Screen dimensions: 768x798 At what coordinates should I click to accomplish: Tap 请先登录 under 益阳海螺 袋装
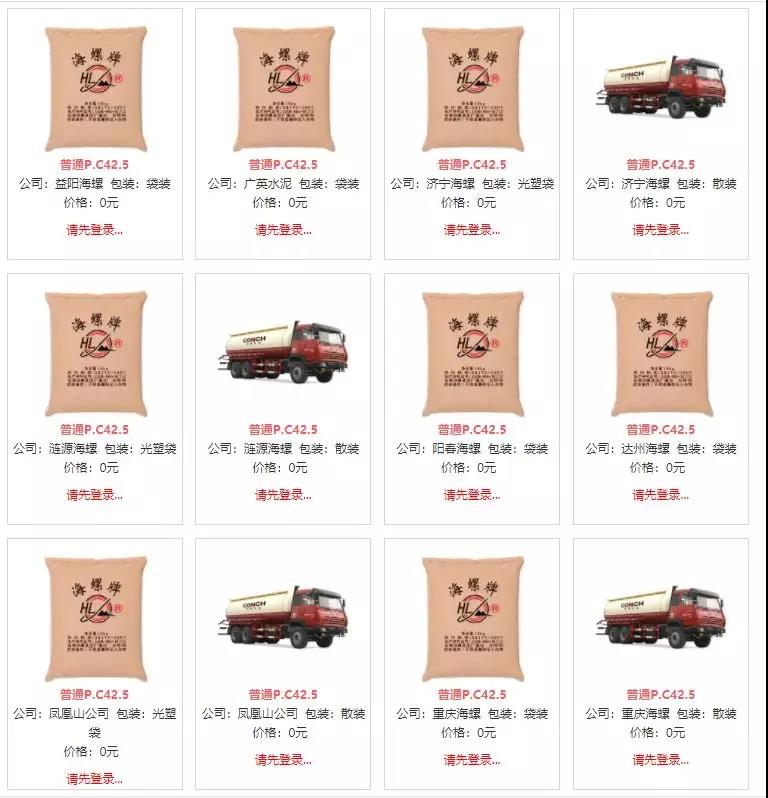click(95, 230)
